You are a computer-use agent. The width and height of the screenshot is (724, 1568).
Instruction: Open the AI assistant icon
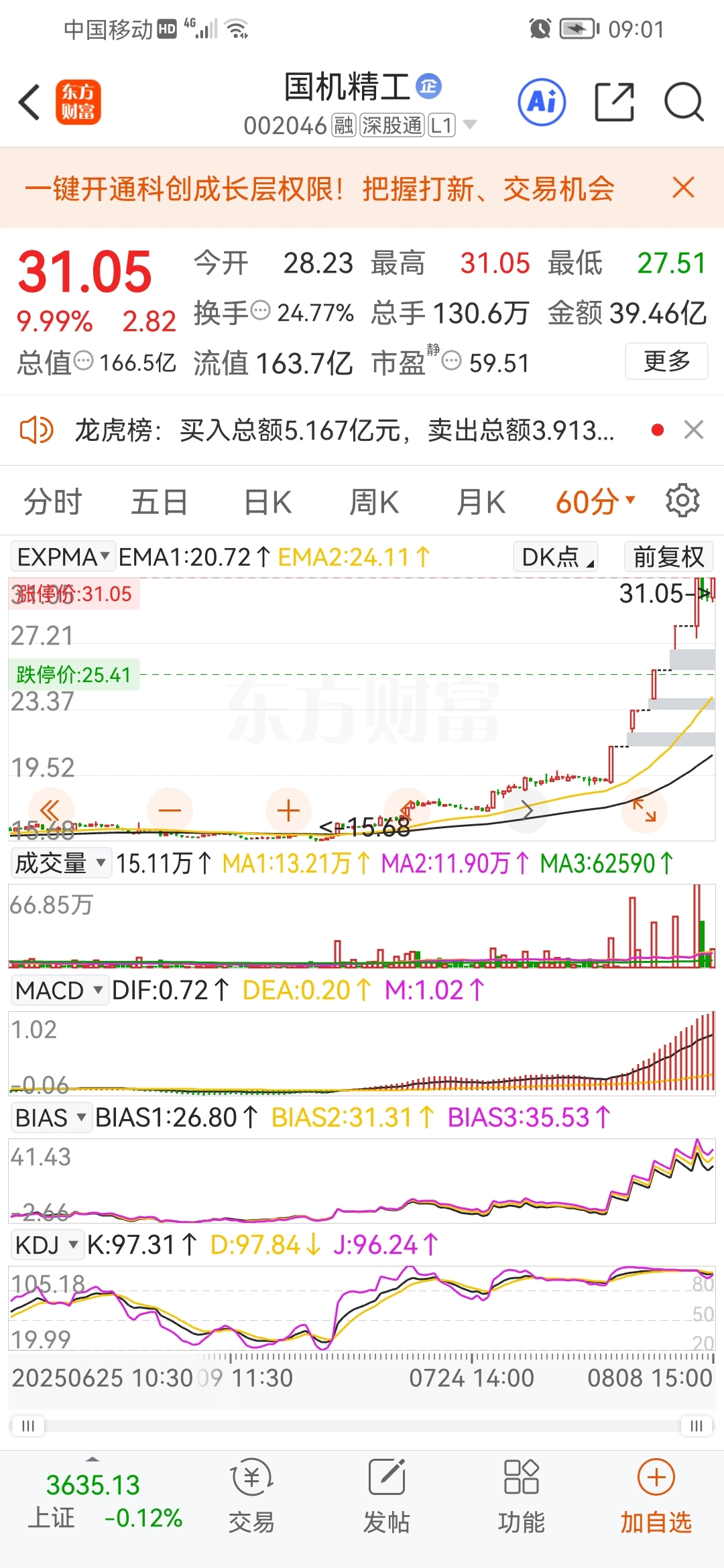(542, 103)
